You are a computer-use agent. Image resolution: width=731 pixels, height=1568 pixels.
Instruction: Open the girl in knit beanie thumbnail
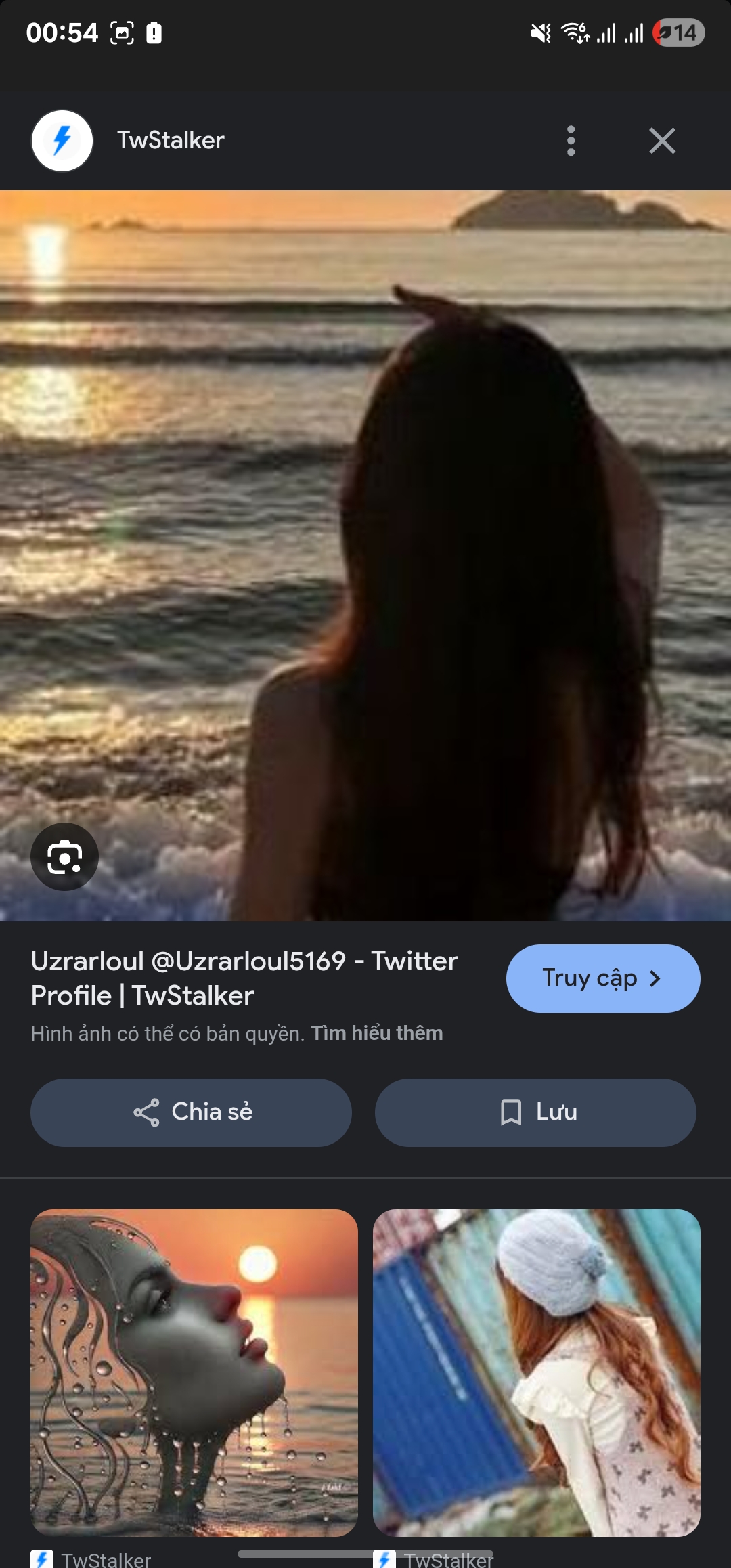[x=536, y=1372]
